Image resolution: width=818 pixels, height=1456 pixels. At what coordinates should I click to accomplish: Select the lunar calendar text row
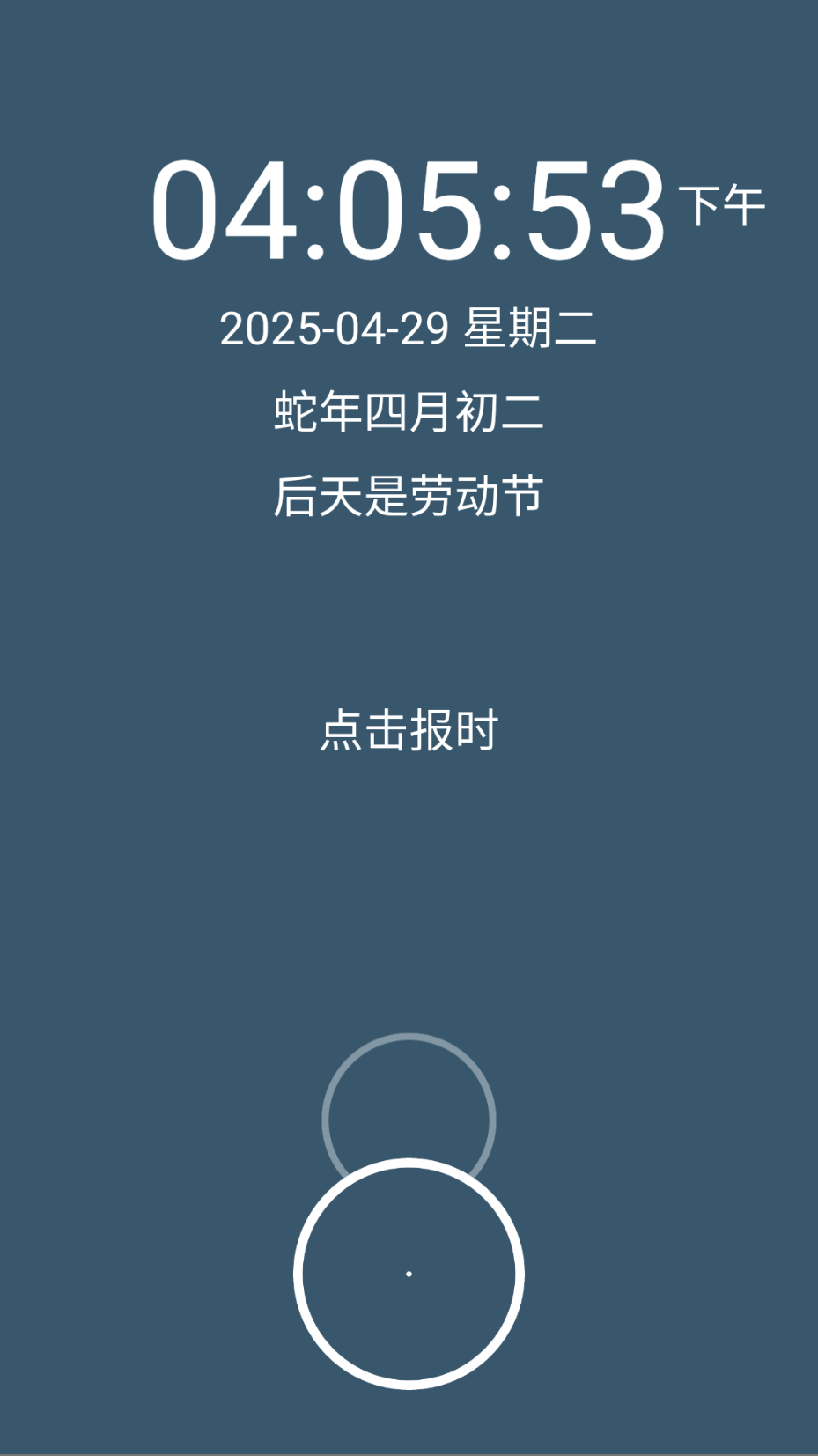click(409, 410)
